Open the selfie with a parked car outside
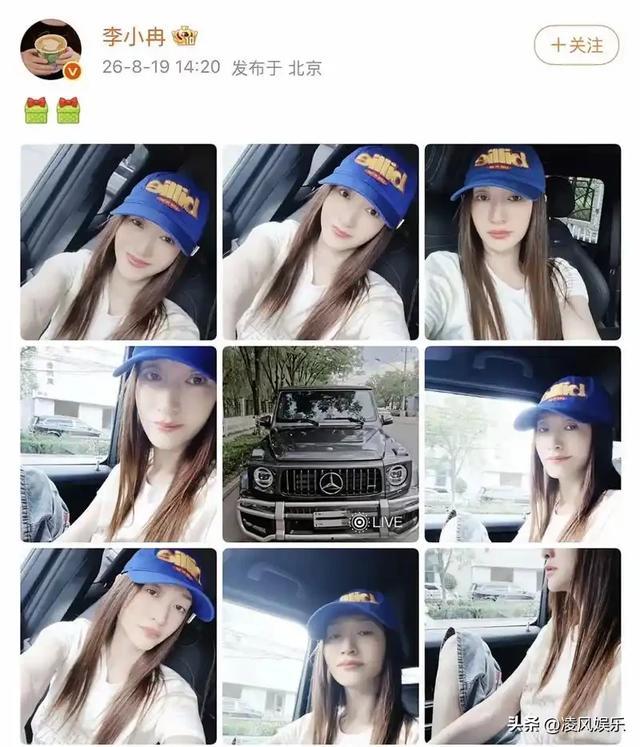The height and width of the screenshot is (747, 640). click(118, 444)
